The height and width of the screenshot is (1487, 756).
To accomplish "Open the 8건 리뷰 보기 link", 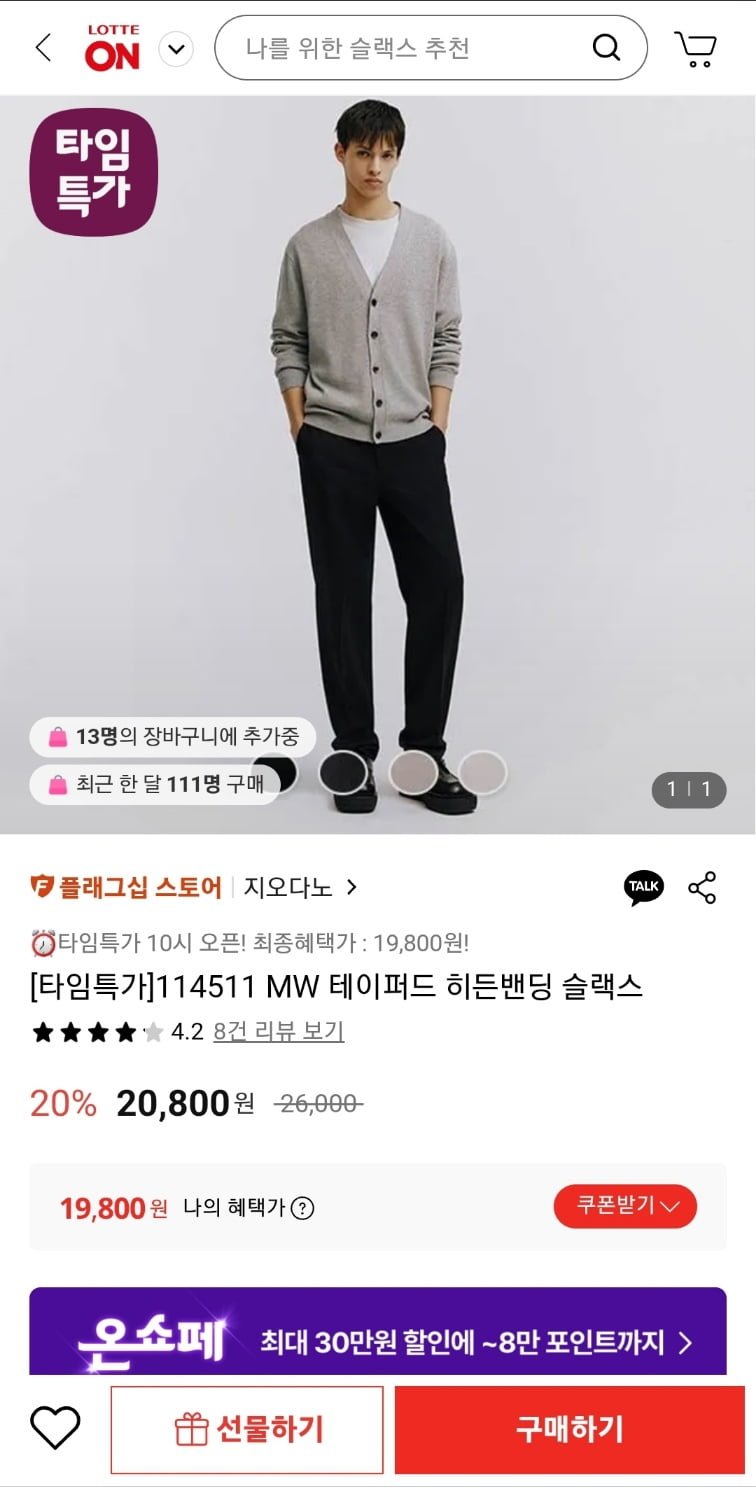I will click(x=278, y=1031).
